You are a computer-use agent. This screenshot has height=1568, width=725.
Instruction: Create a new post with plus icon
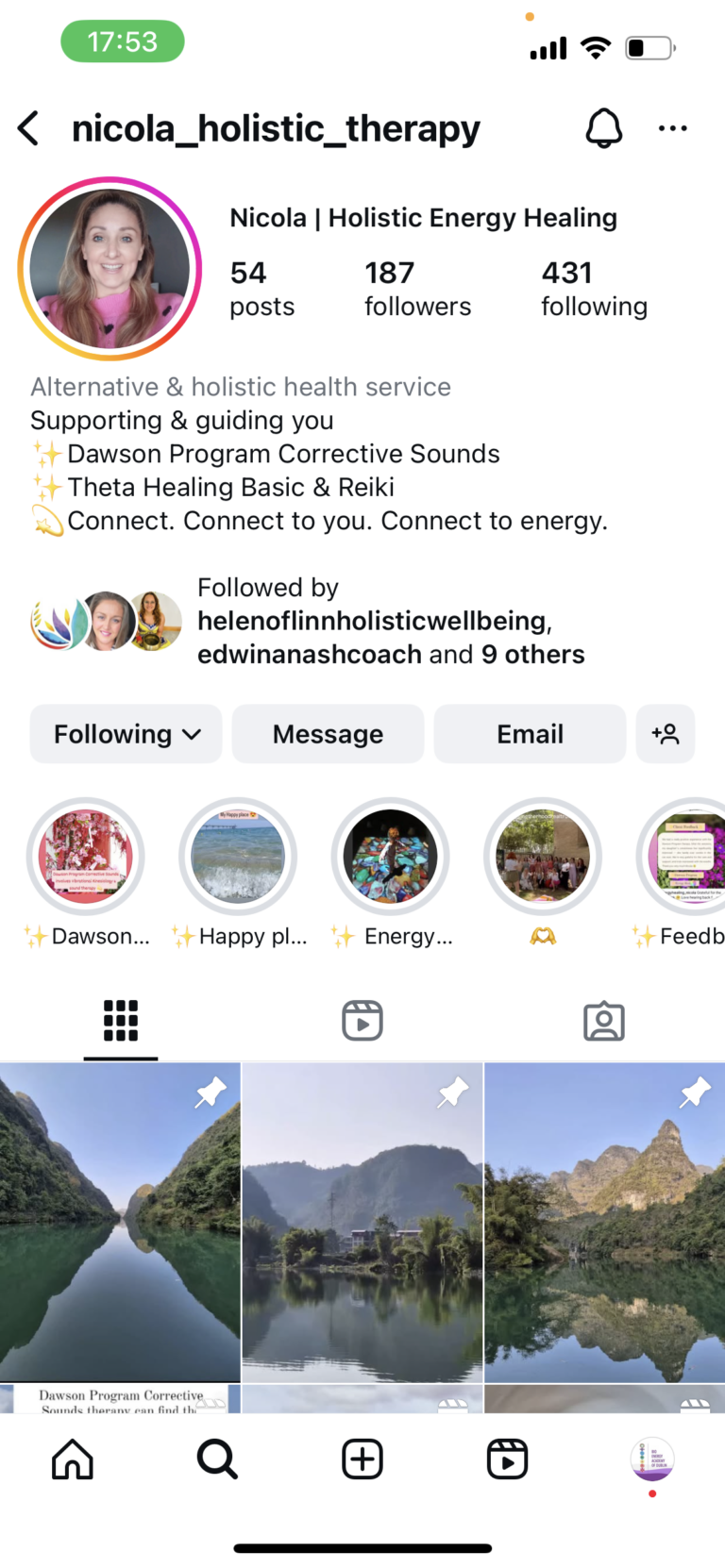362,1460
